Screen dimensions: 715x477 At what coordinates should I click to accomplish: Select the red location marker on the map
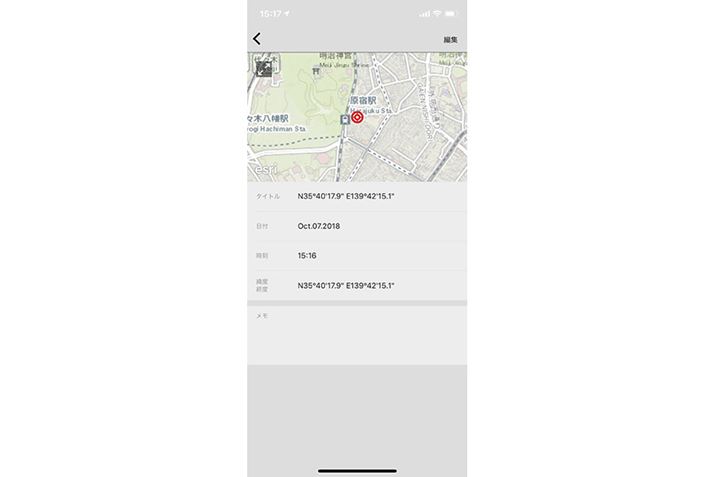pos(358,118)
